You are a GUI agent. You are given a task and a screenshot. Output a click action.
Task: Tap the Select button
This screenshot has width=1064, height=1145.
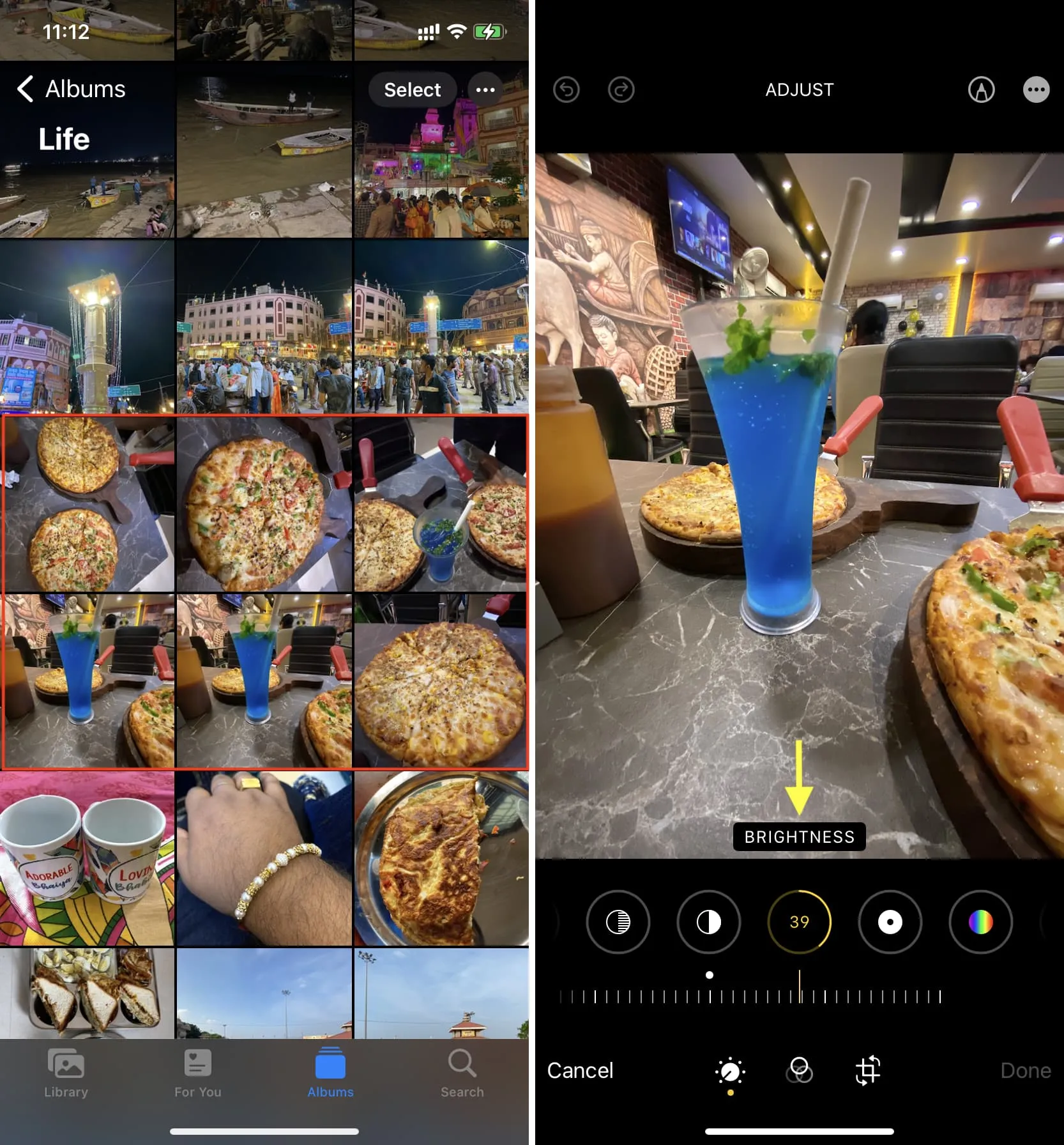pos(412,89)
